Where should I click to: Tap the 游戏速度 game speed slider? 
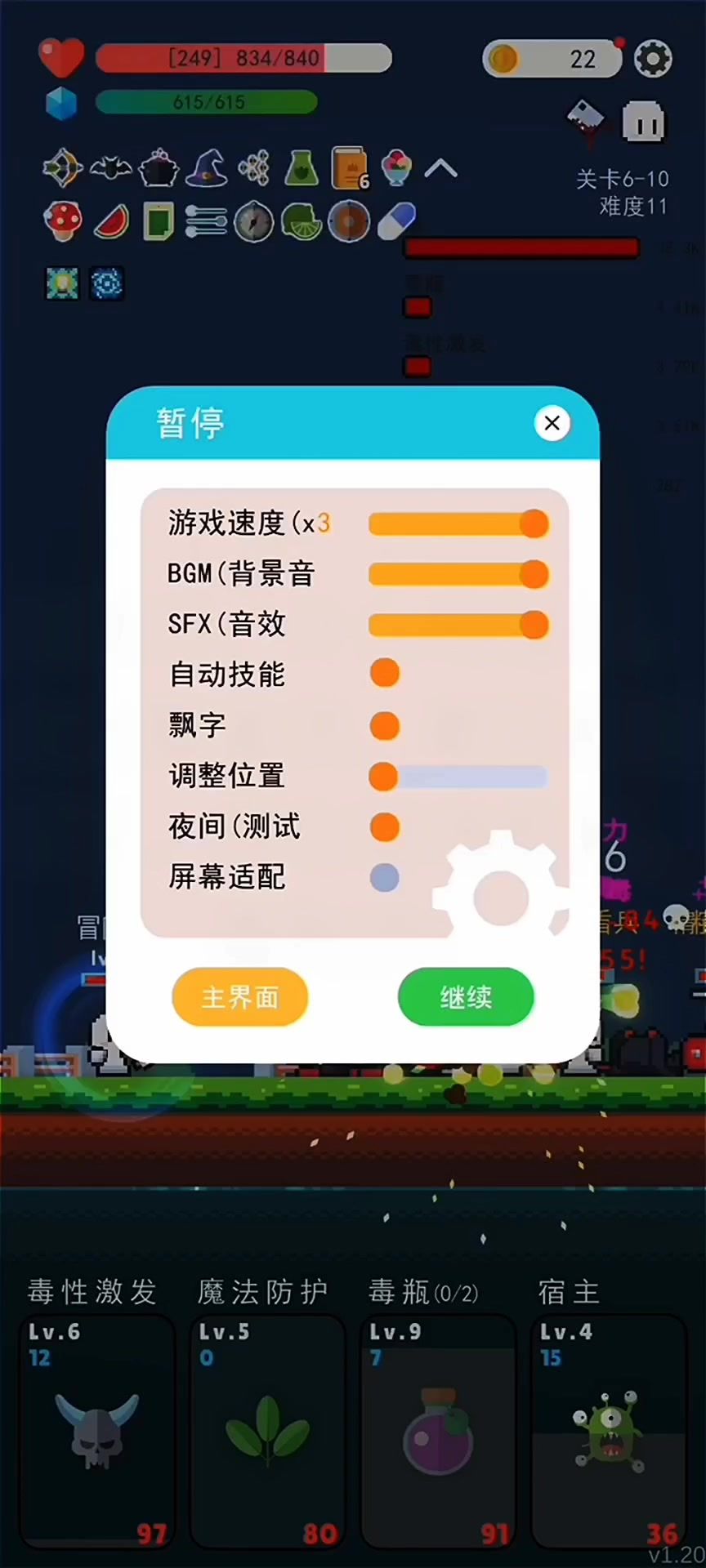pos(458,523)
